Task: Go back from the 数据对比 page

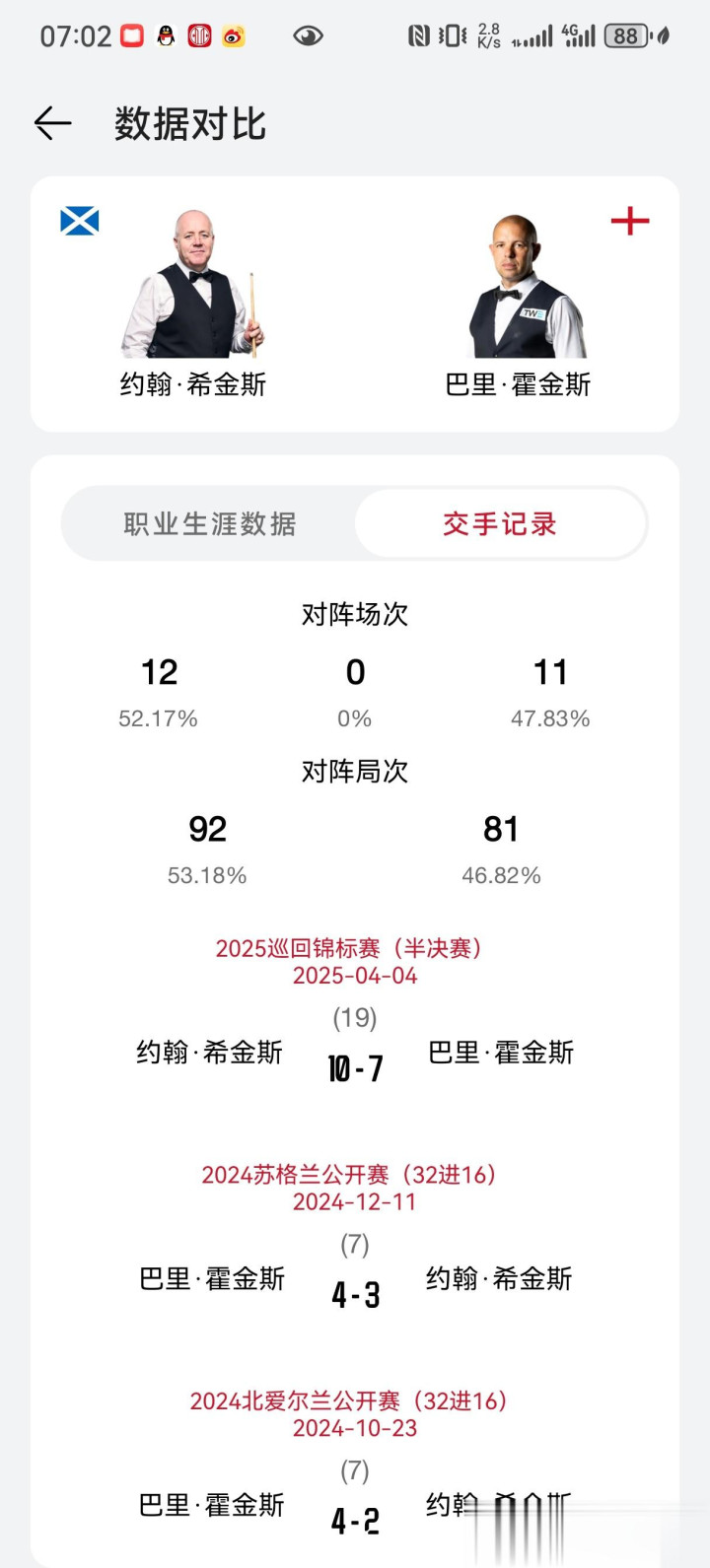Action: 53,123
